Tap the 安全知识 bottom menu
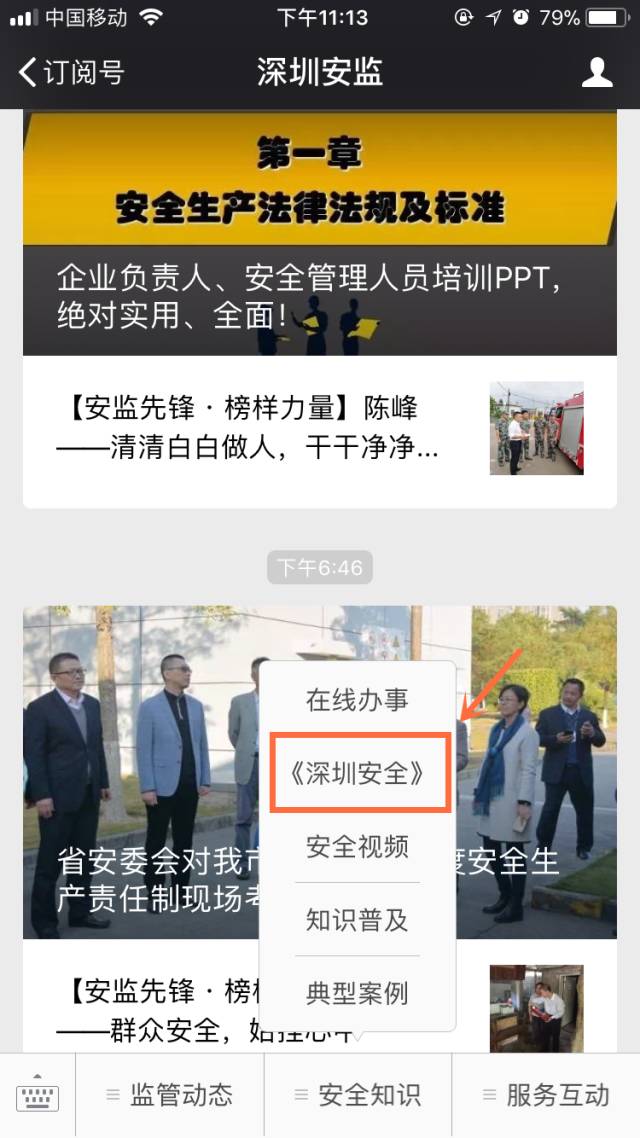 pyautogui.click(x=358, y=1096)
